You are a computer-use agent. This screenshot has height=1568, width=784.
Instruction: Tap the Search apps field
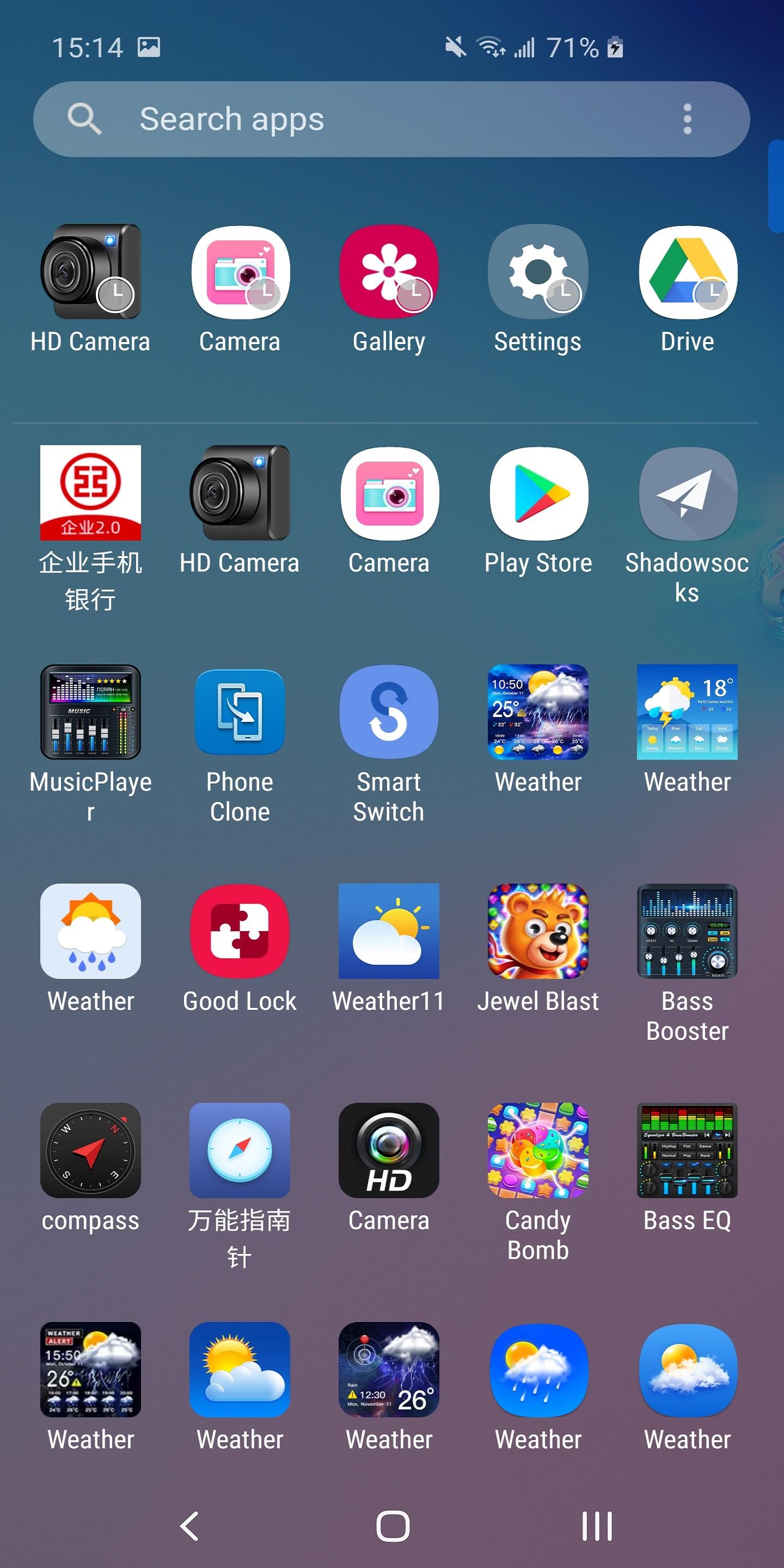(x=304, y=119)
